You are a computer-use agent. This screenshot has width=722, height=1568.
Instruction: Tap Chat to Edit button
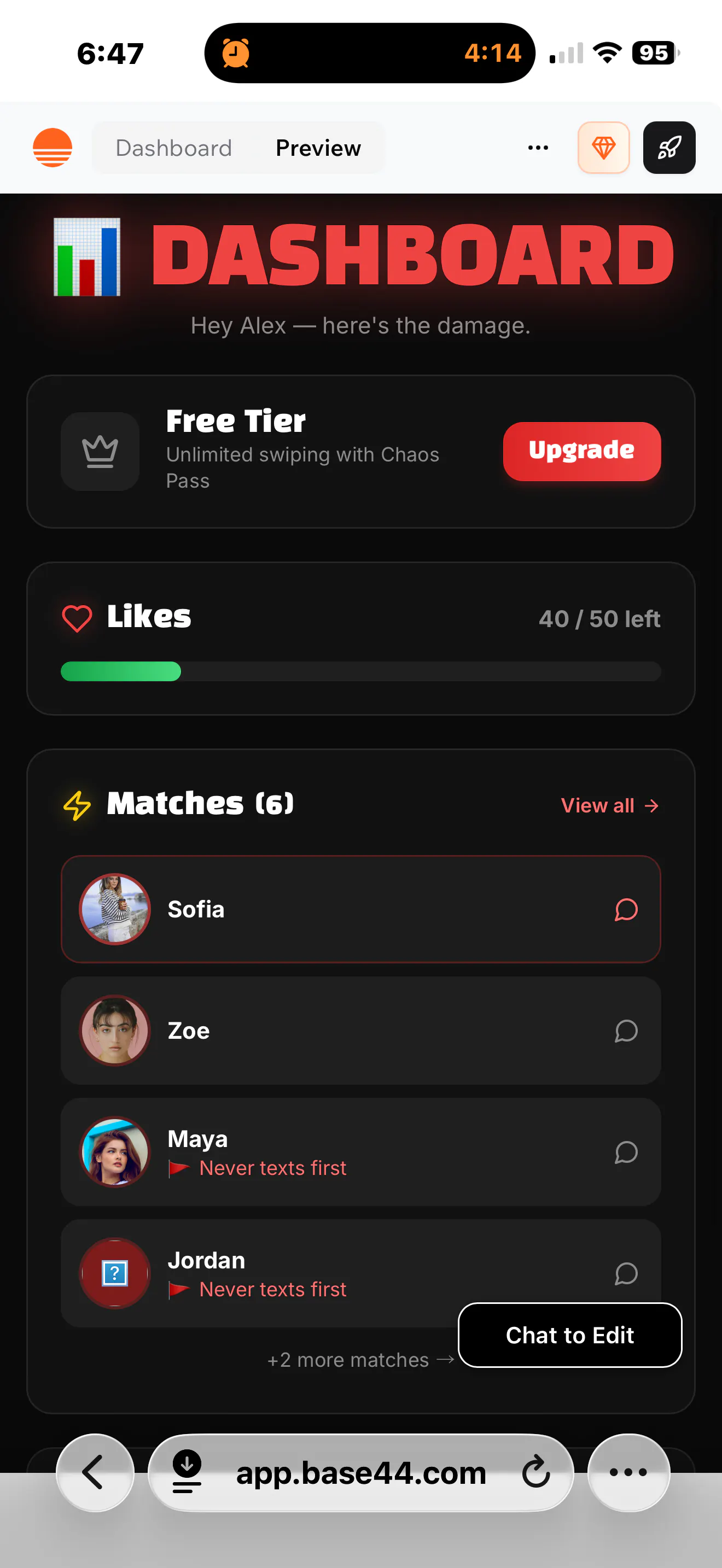569,1335
